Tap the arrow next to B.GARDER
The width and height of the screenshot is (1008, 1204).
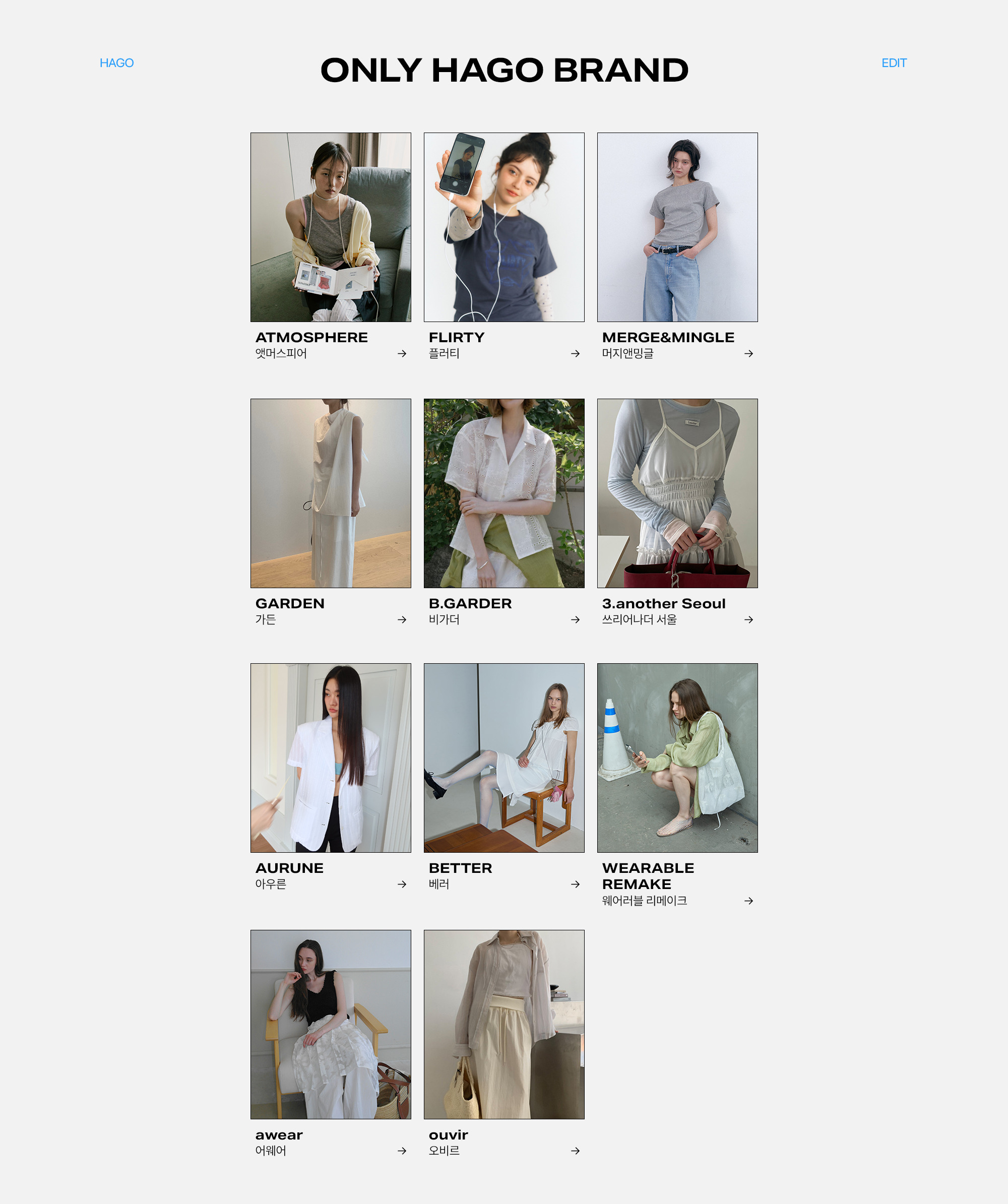pos(575,620)
